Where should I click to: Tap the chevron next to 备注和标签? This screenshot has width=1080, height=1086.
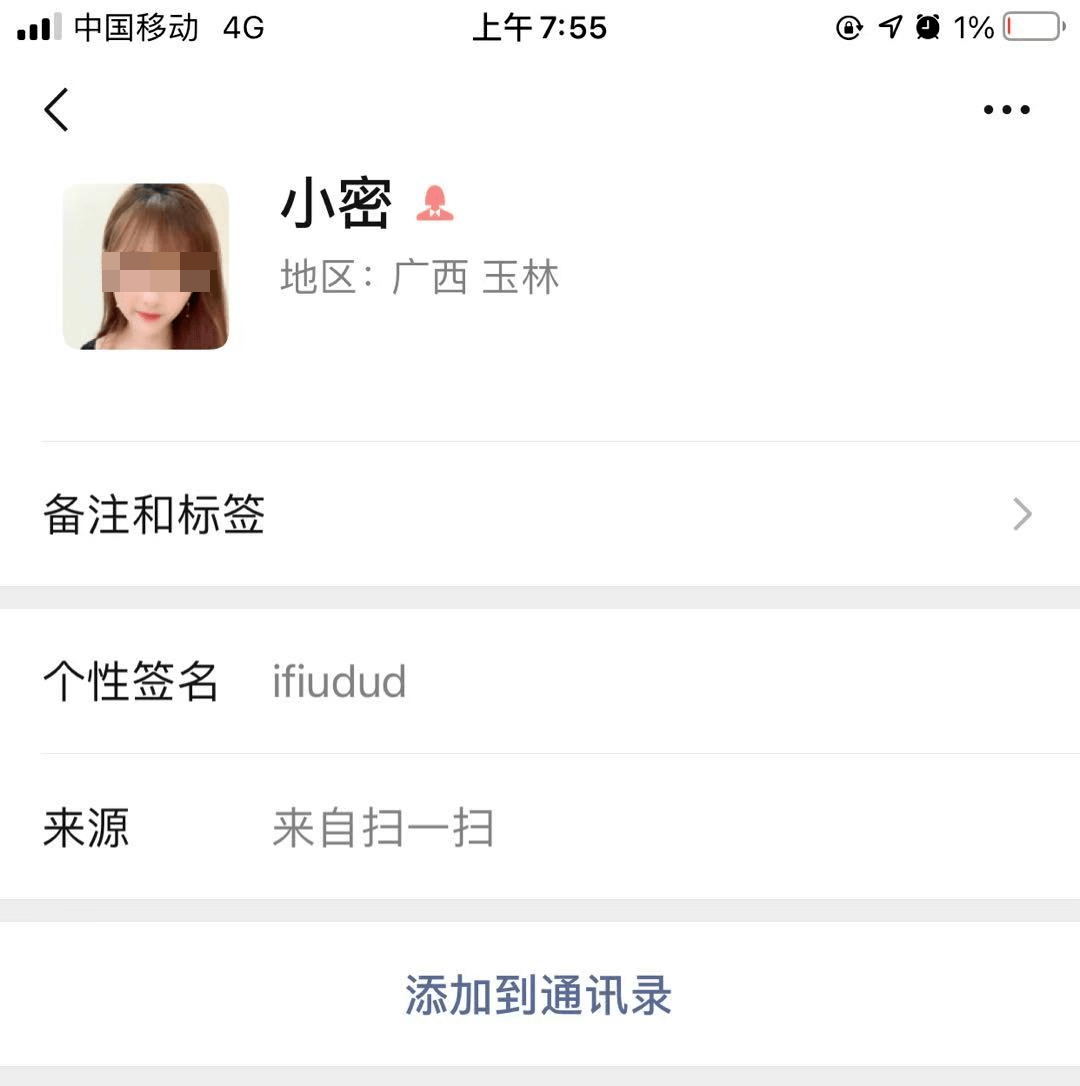(1022, 514)
